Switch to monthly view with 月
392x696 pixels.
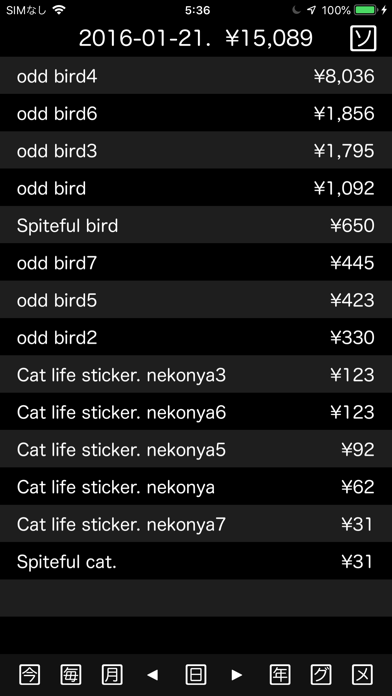[112, 675]
